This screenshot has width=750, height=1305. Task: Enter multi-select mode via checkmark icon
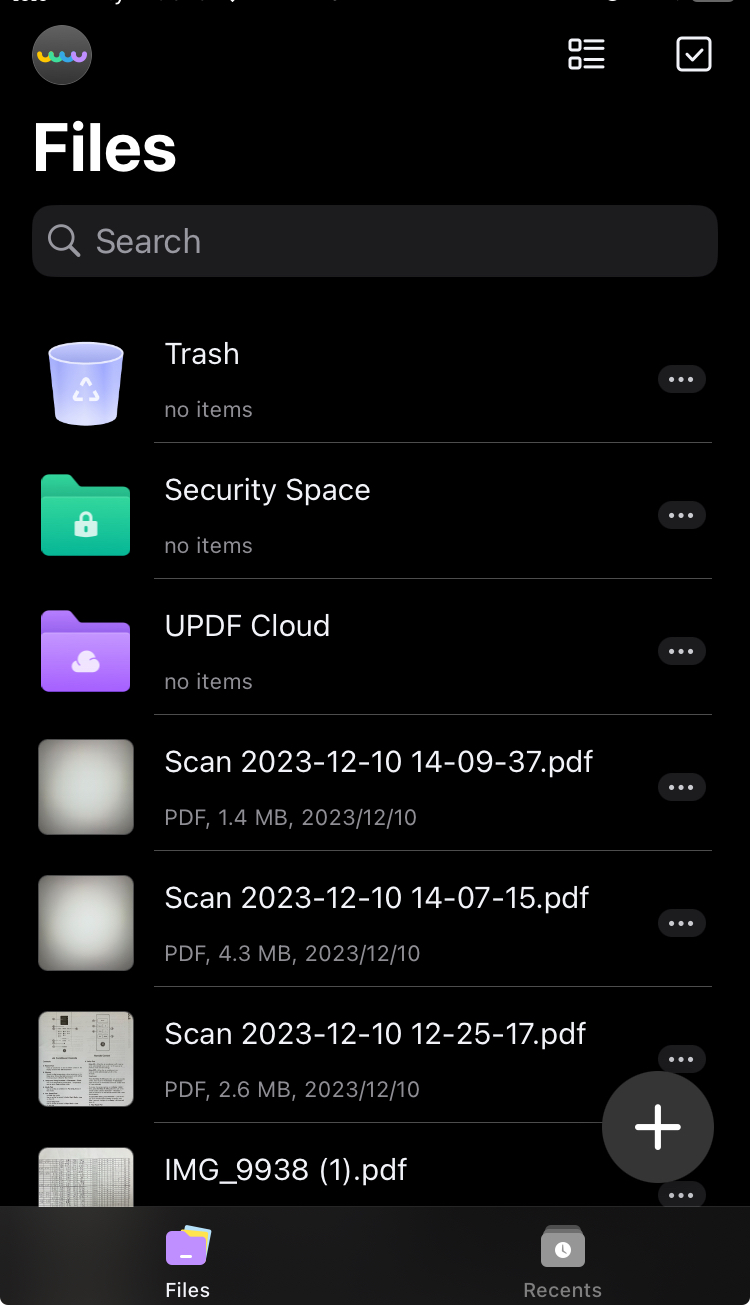click(x=694, y=54)
